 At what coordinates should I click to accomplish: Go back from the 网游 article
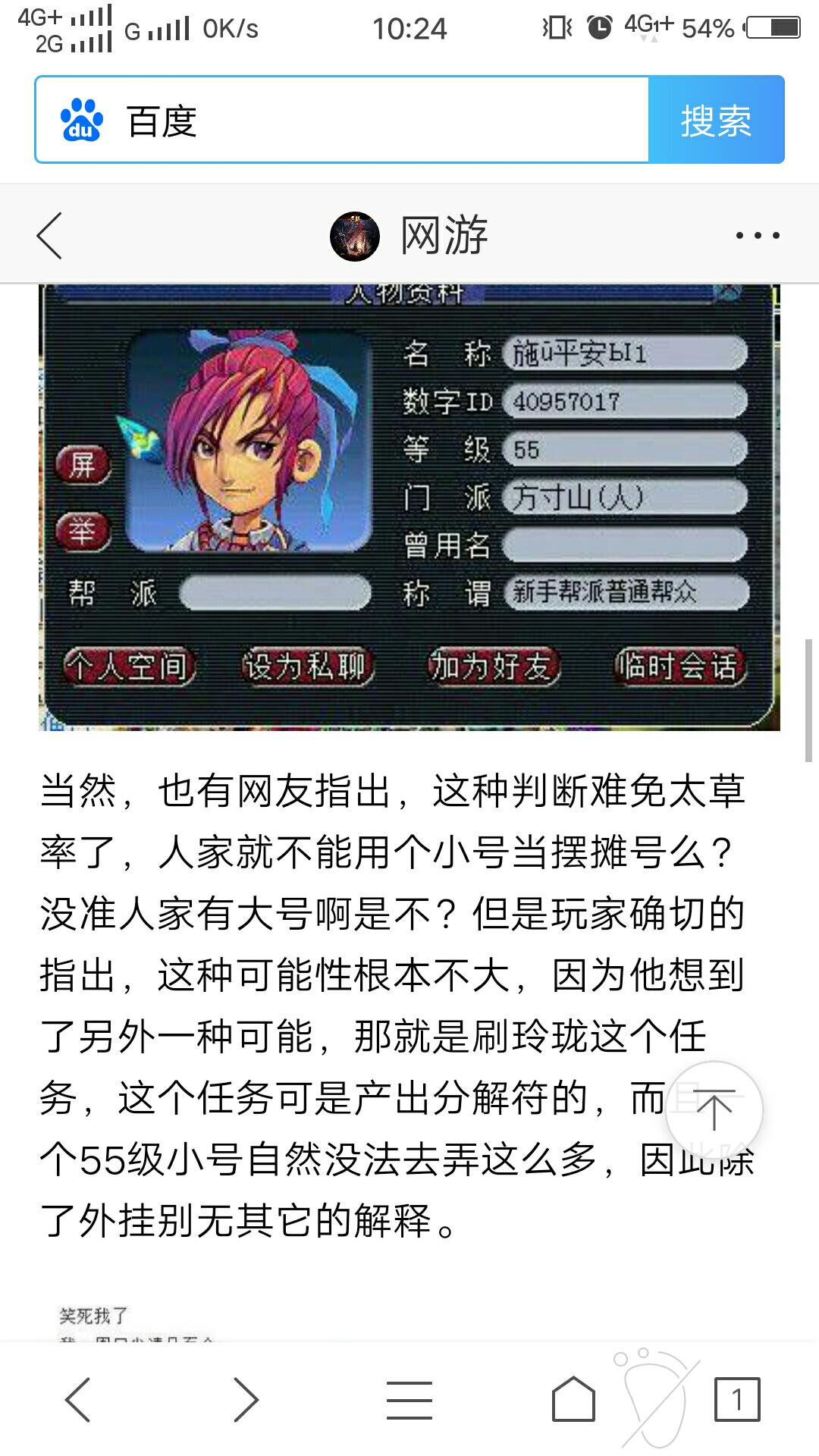pos(50,235)
